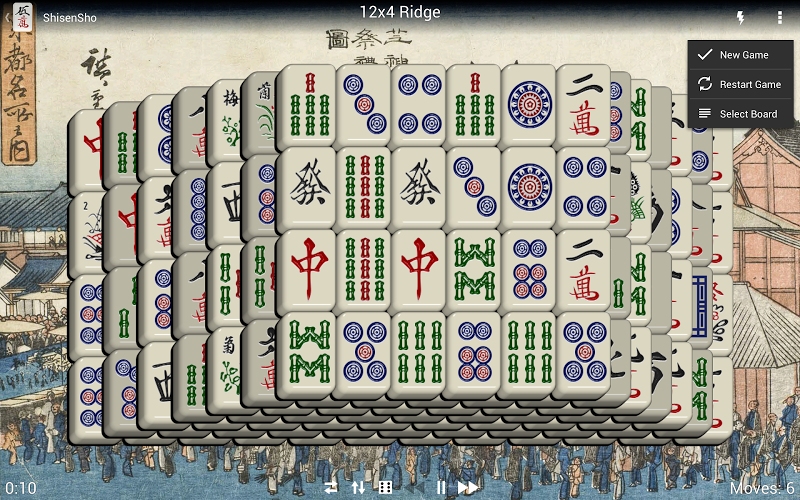This screenshot has height=500, width=800.
Task: Tap the horizontal swap arrows icon
Action: tap(331, 487)
